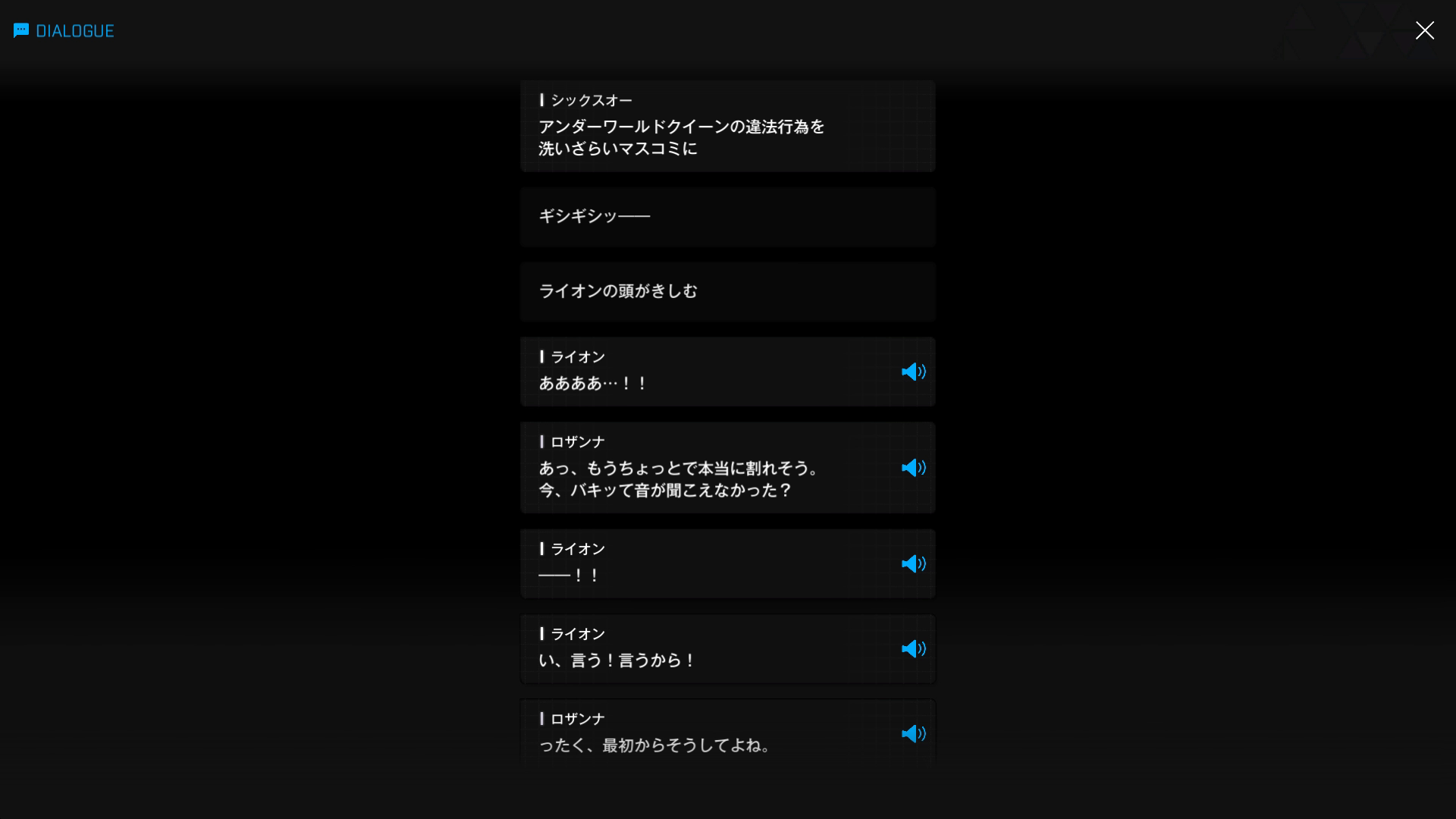Image resolution: width=1456 pixels, height=819 pixels.
Task: Play voice for ライオン's ——！！ line
Action: (913, 563)
